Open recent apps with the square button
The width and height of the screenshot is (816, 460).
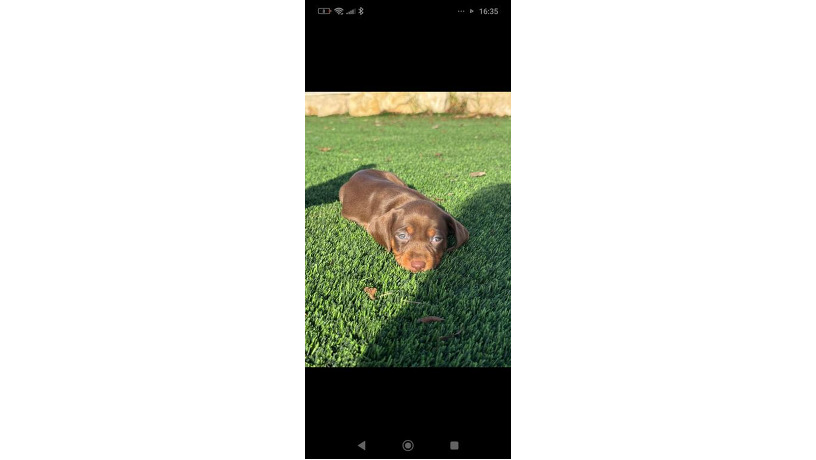point(454,445)
